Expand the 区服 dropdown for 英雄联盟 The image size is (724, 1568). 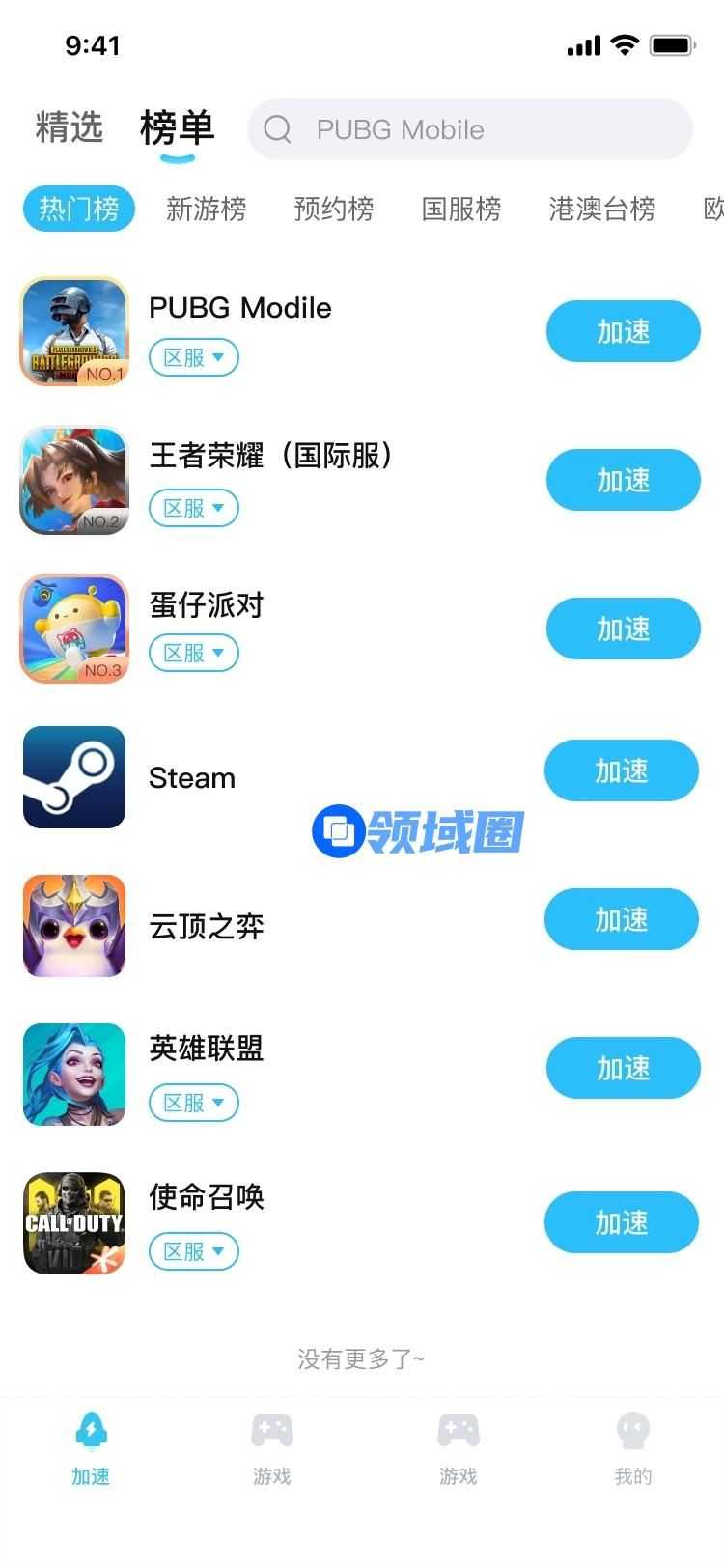[193, 1102]
